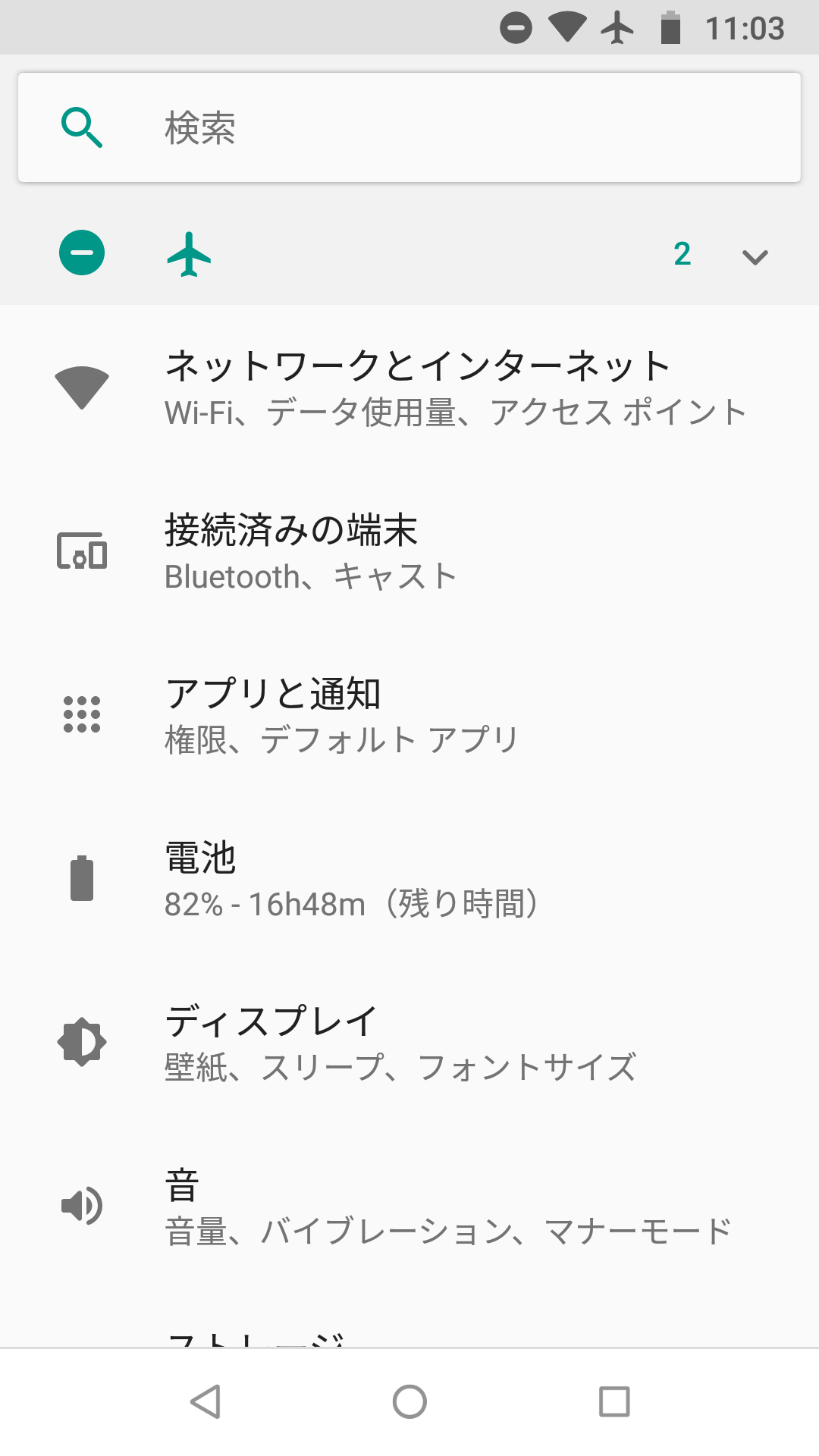The height and width of the screenshot is (1456, 819).
Task: Open 音 sound settings
Action: (x=409, y=1207)
